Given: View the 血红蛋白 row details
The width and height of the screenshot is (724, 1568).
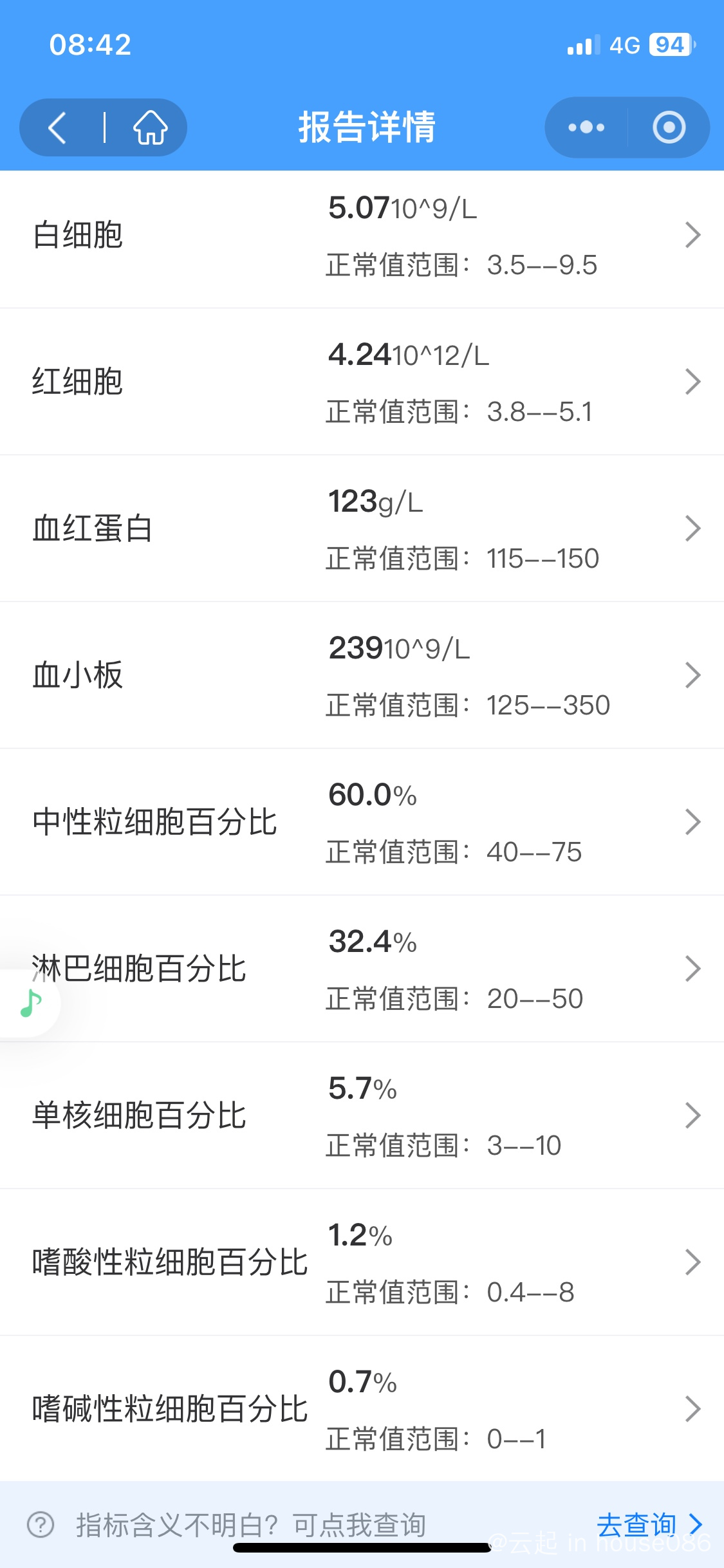Looking at the screenshot, I should (362, 528).
